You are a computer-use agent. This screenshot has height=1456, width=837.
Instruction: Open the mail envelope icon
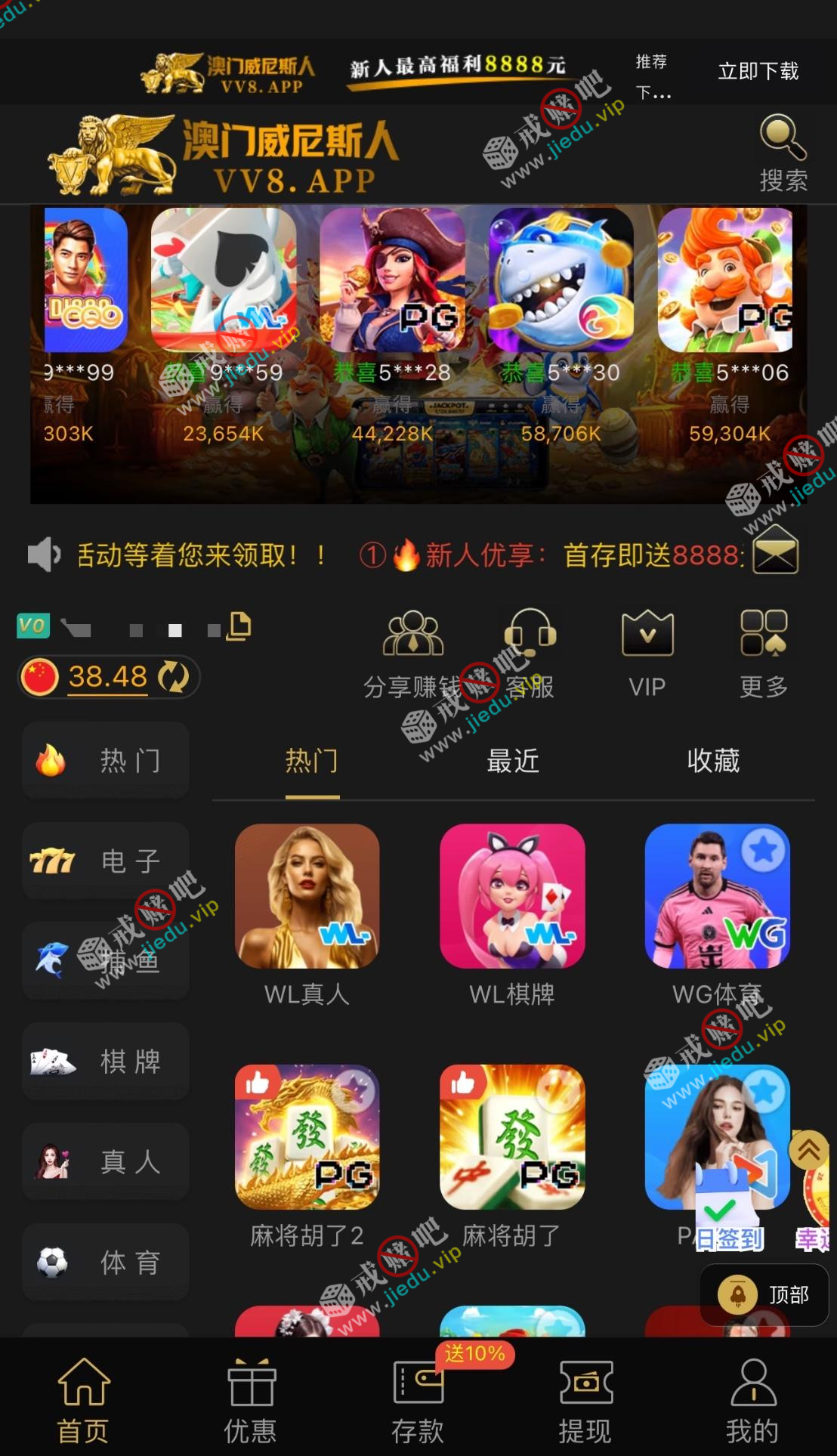[x=776, y=550]
